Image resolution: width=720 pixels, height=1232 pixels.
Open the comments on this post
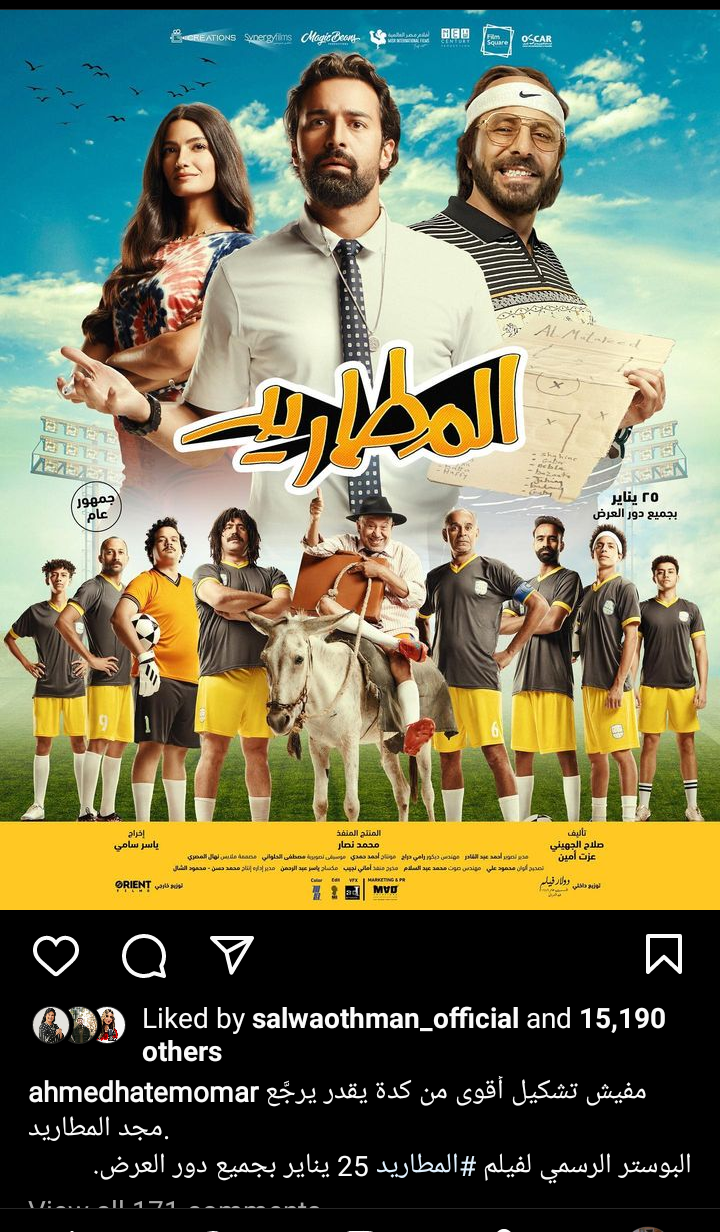144,955
